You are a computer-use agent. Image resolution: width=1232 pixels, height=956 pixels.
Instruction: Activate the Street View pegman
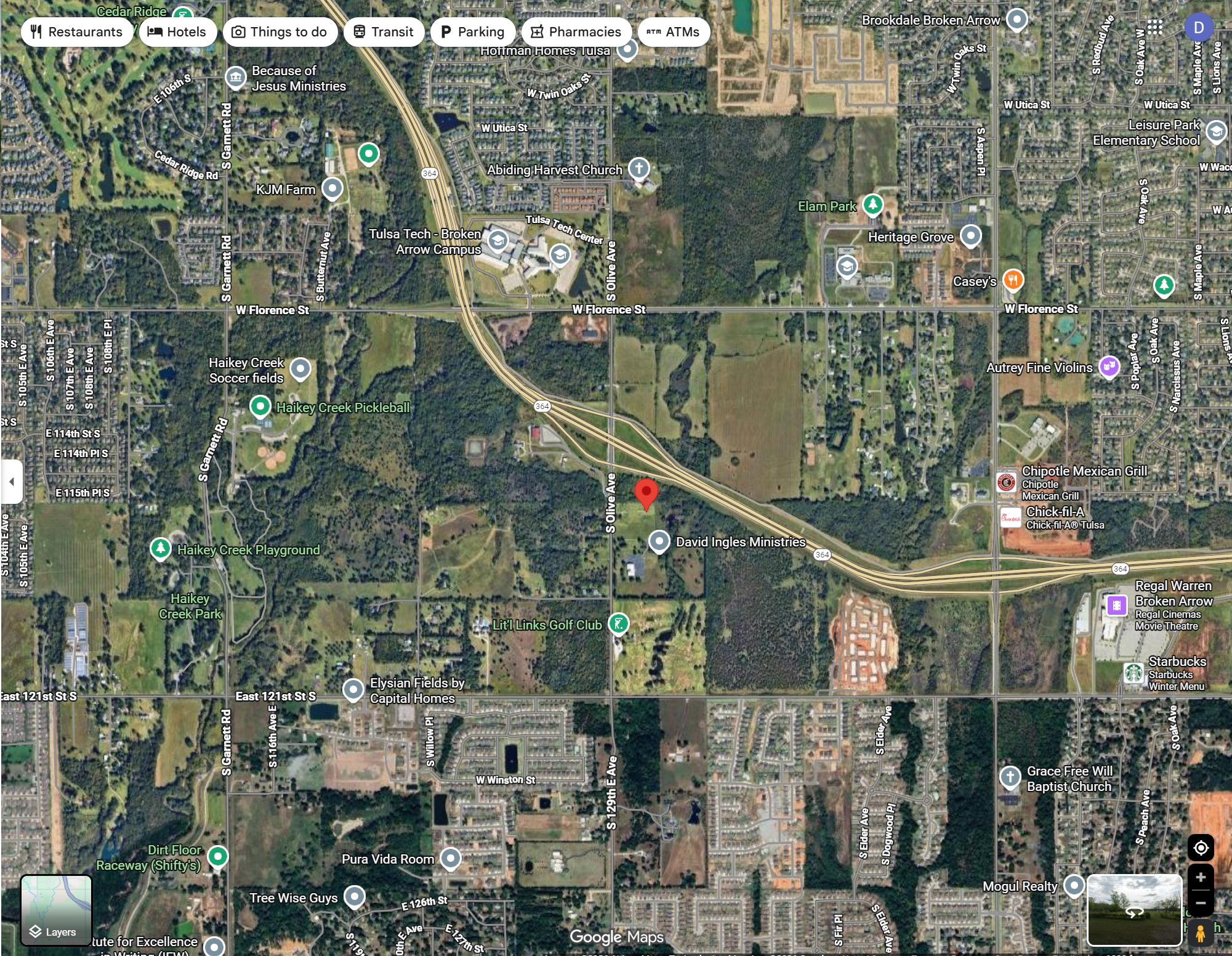pyautogui.click(x=1200, y=933)
